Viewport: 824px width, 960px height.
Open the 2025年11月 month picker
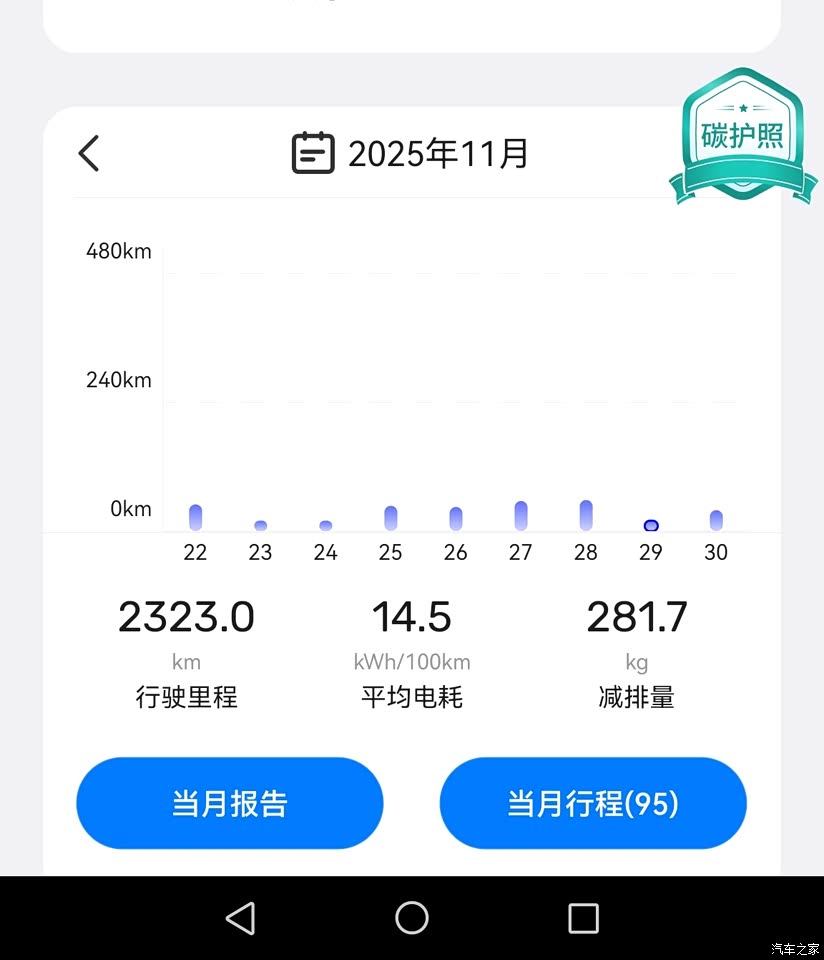point(410,154)
